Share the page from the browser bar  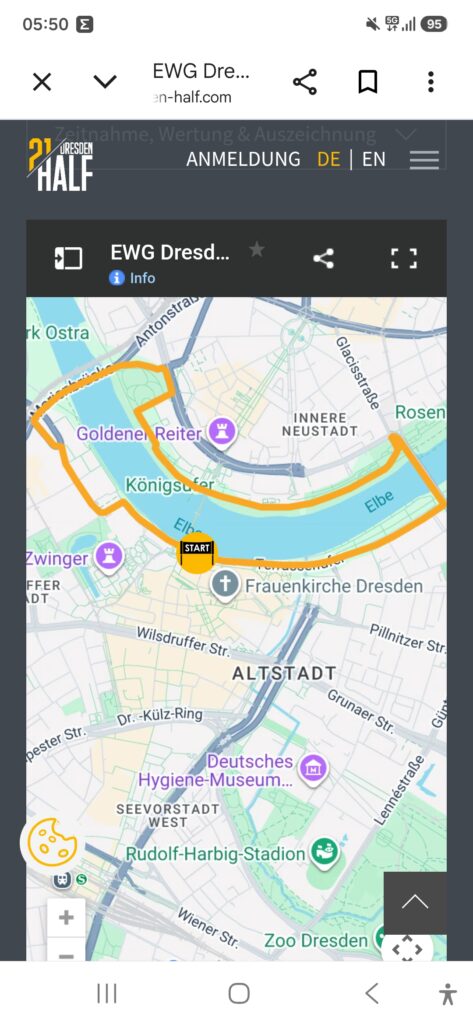(304, 82)
